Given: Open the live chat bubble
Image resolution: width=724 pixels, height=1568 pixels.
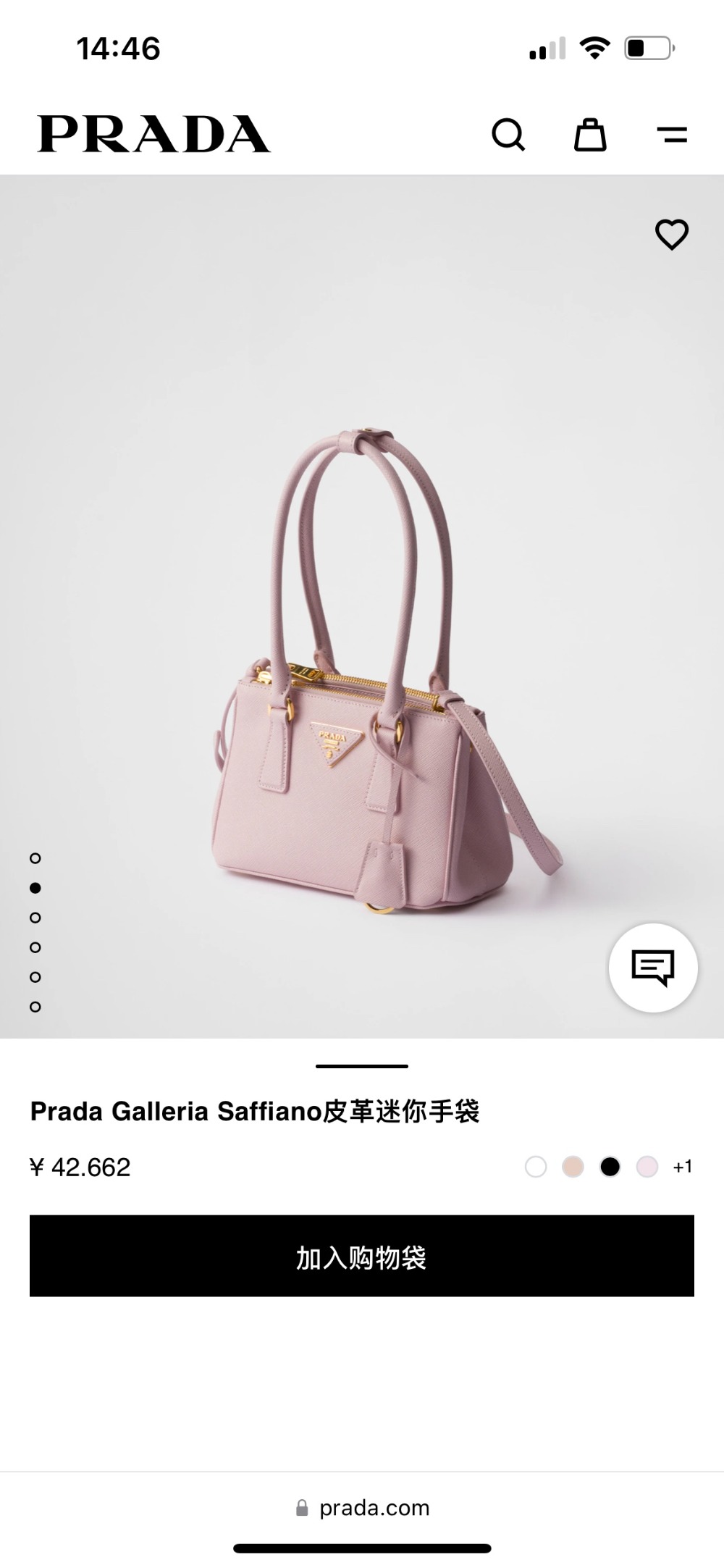Looking at the screenshot, I should click(653, 968).
